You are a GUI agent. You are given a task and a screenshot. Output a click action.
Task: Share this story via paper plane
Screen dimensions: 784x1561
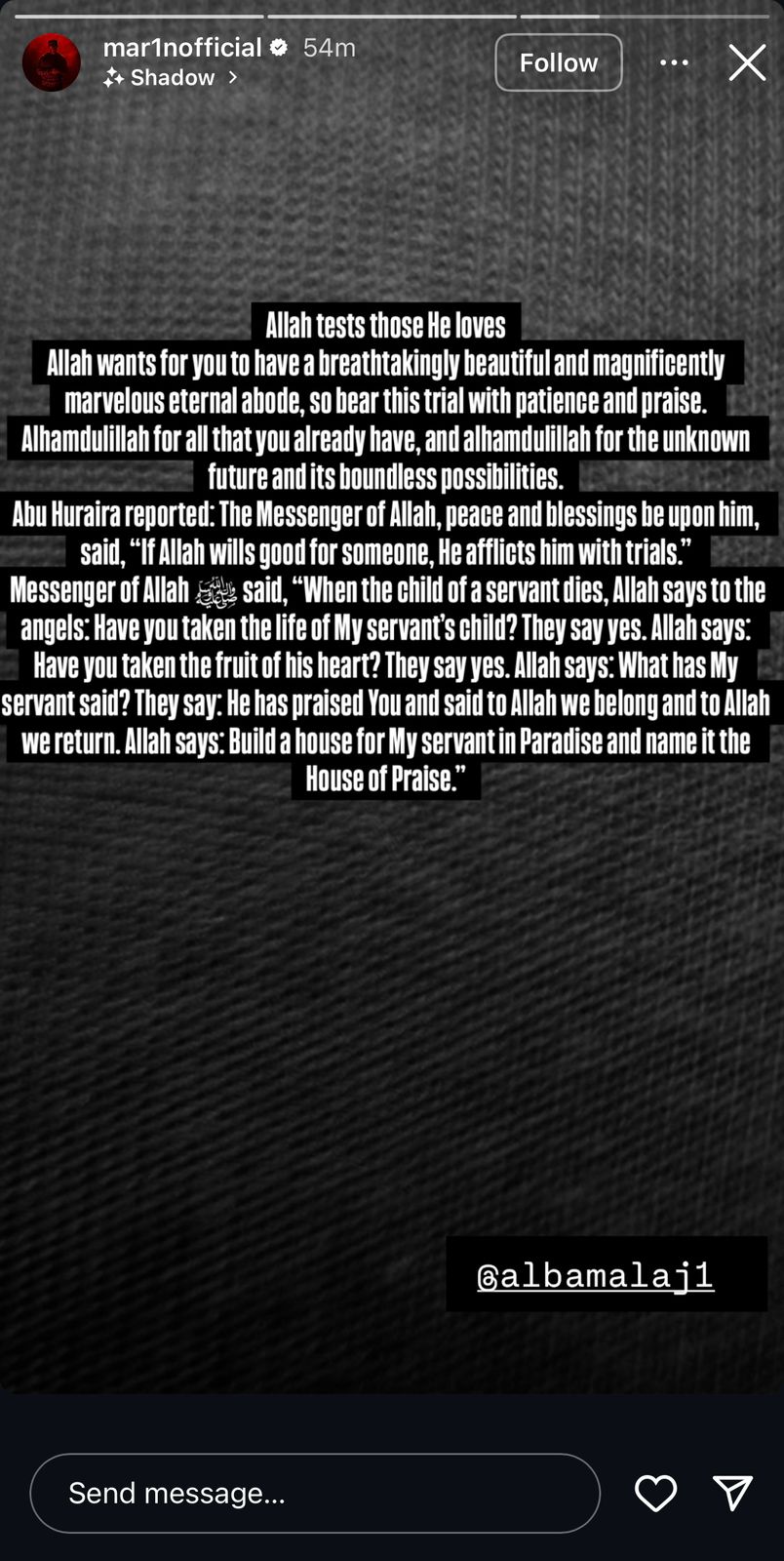[x=732, y=1493]
